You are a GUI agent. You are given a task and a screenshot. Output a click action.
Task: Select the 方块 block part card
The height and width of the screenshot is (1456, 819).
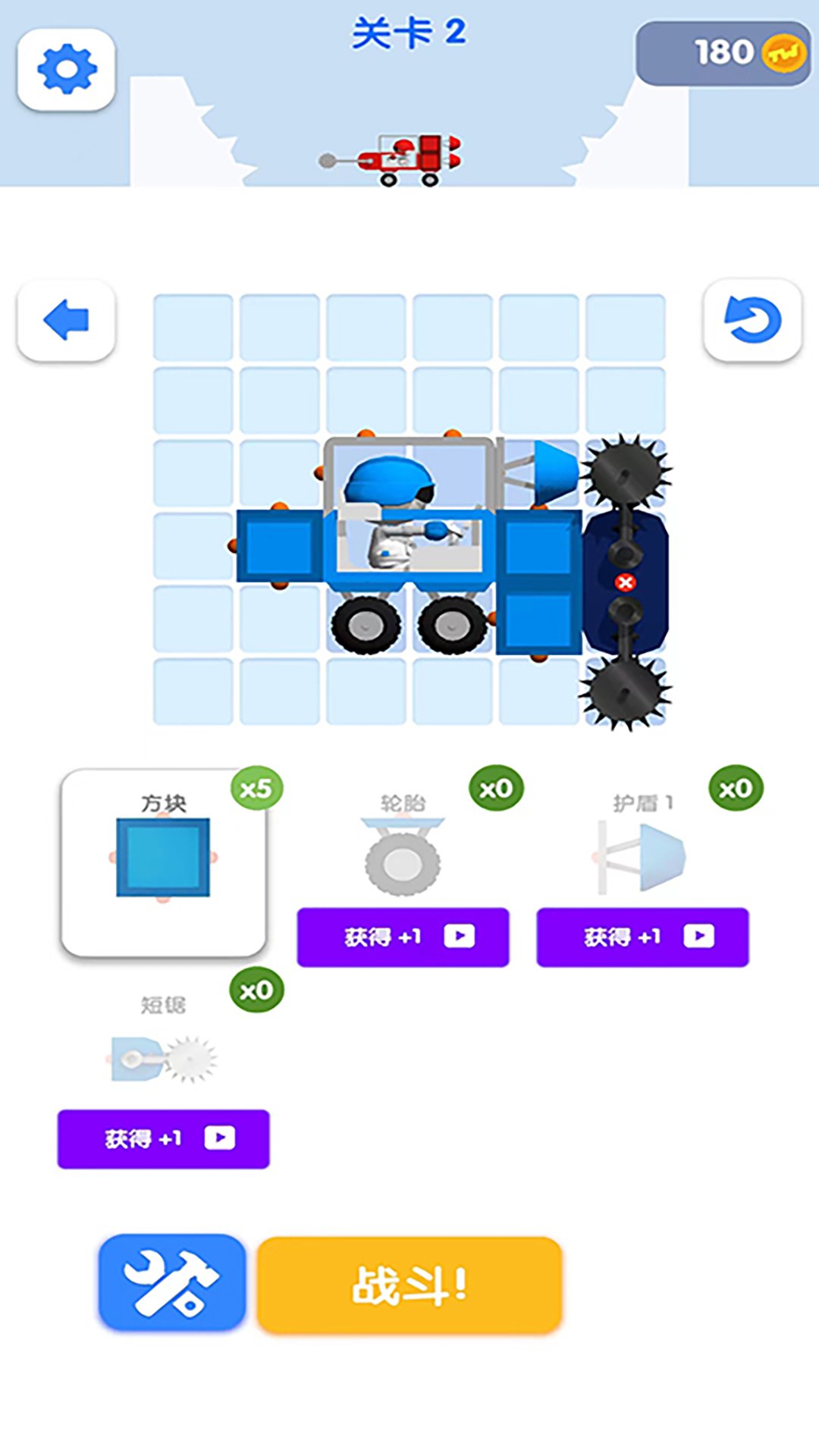(163, 863)
